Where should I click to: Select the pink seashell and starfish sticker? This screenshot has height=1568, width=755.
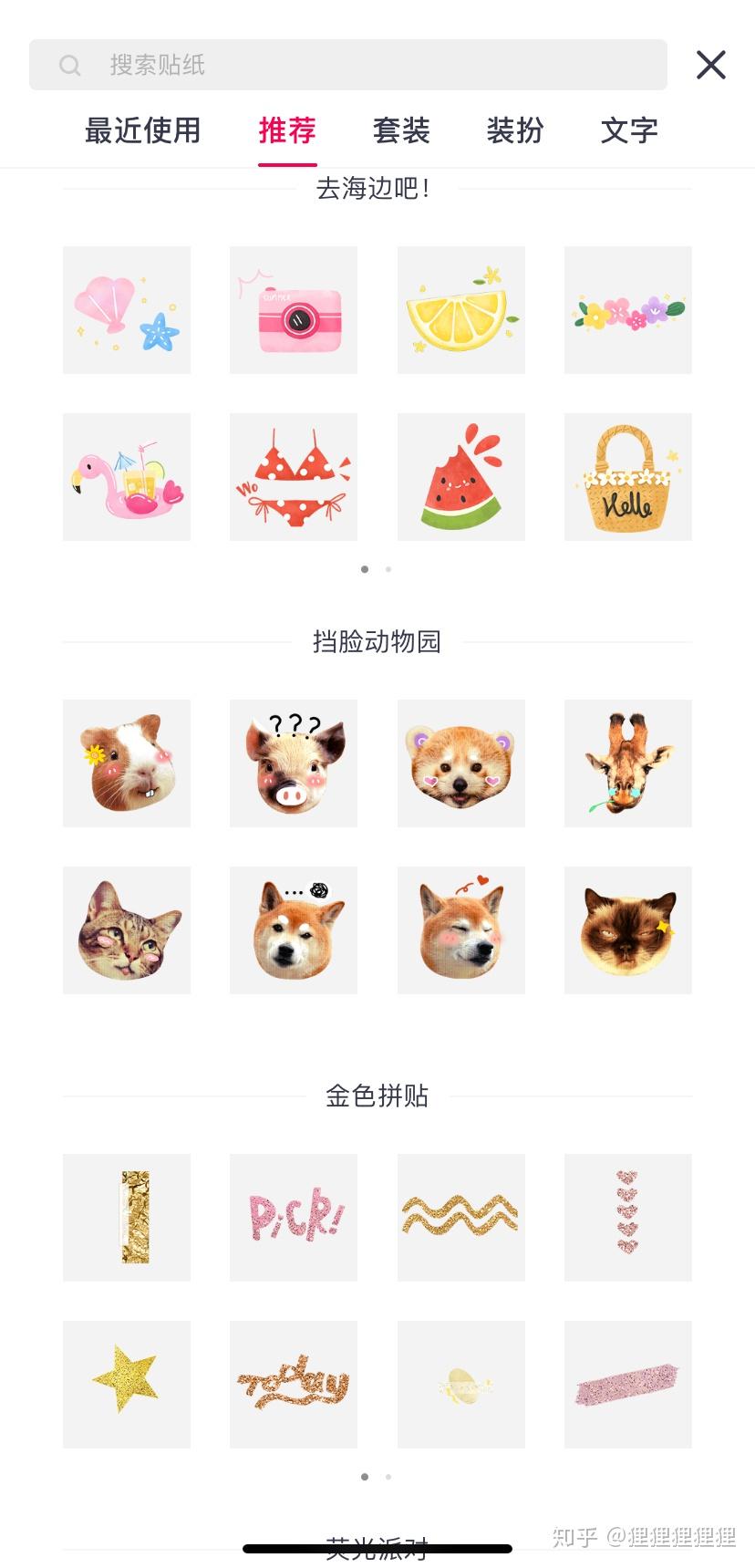click(x=127, y=310)
